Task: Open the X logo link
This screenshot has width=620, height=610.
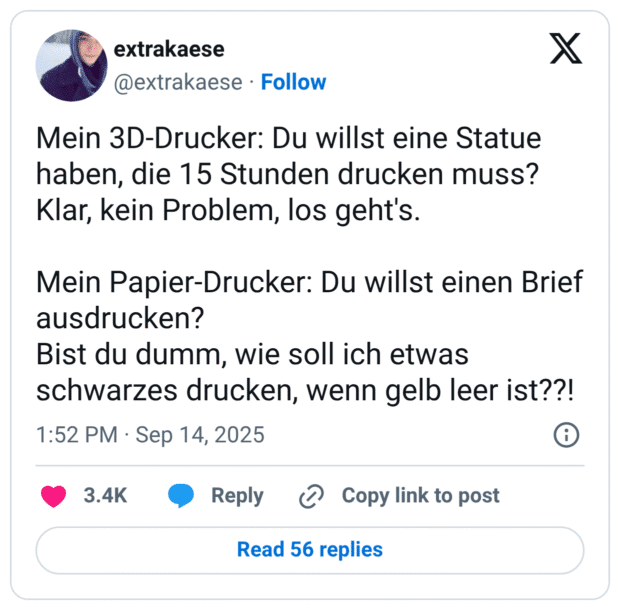Action: [x=566, y=49]
